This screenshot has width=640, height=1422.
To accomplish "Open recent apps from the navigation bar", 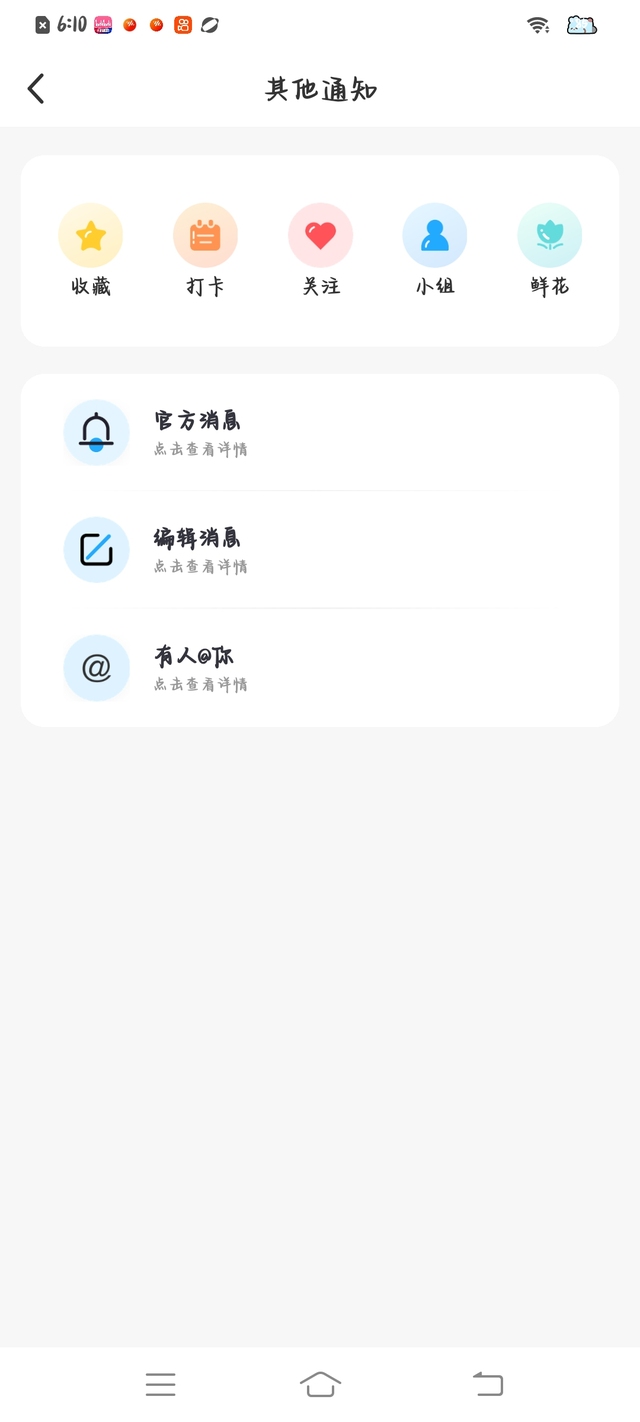I will click(160, 1384).
